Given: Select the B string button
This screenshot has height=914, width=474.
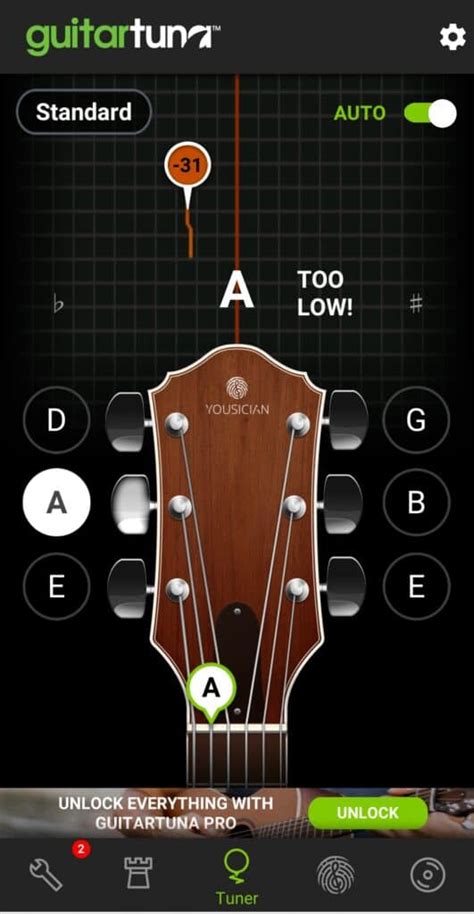Looking at the screenshot, I should click(x=416, y=502).
